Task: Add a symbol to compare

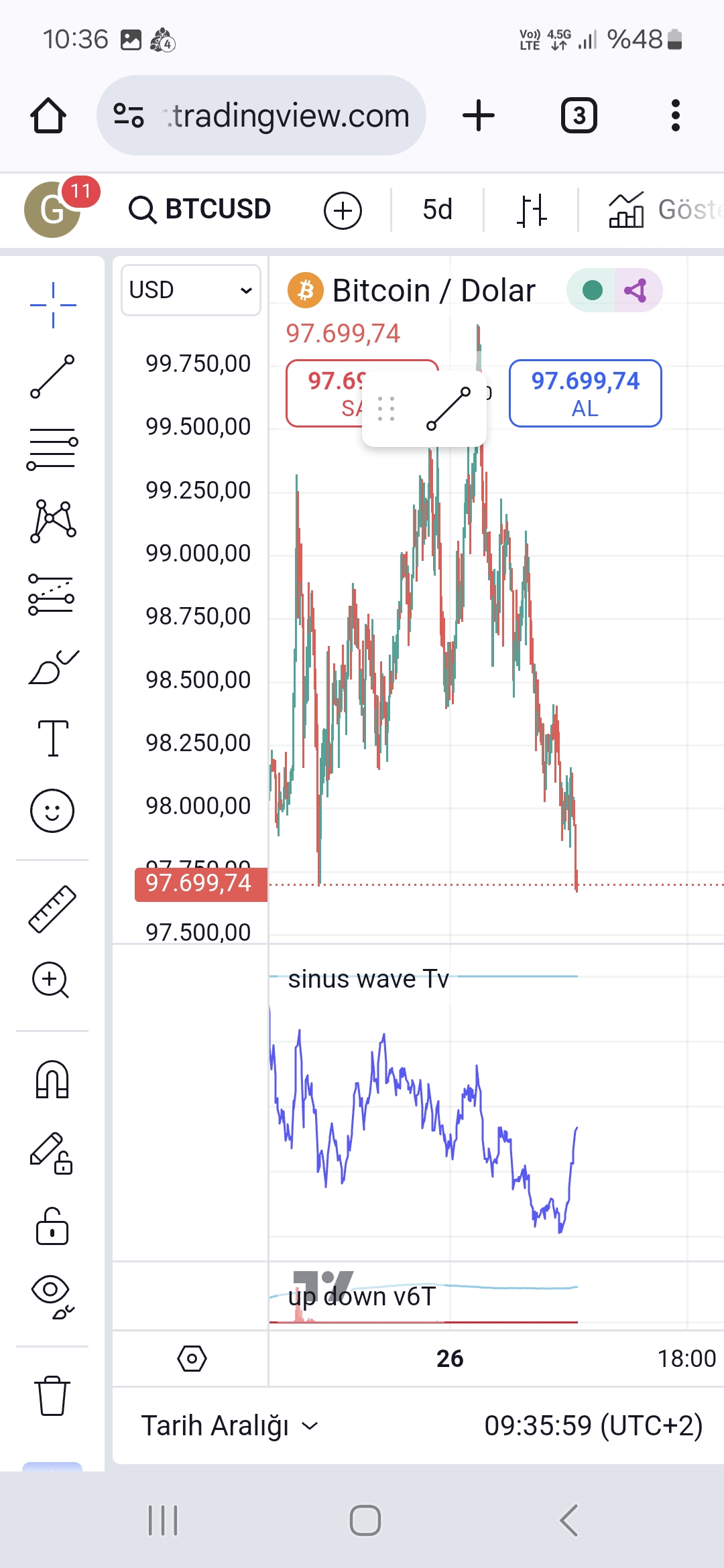Action: [x=343, y=211]
